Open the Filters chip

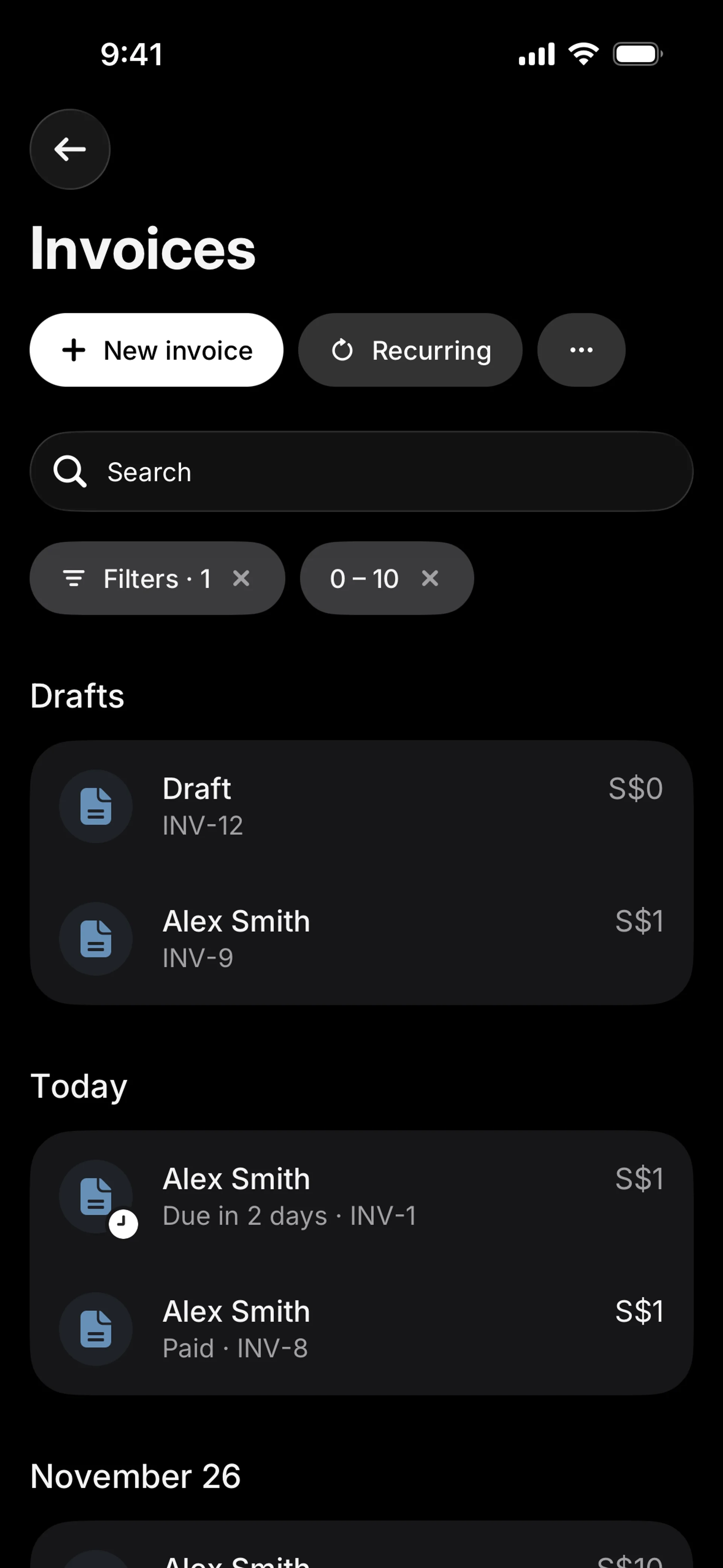137,578
